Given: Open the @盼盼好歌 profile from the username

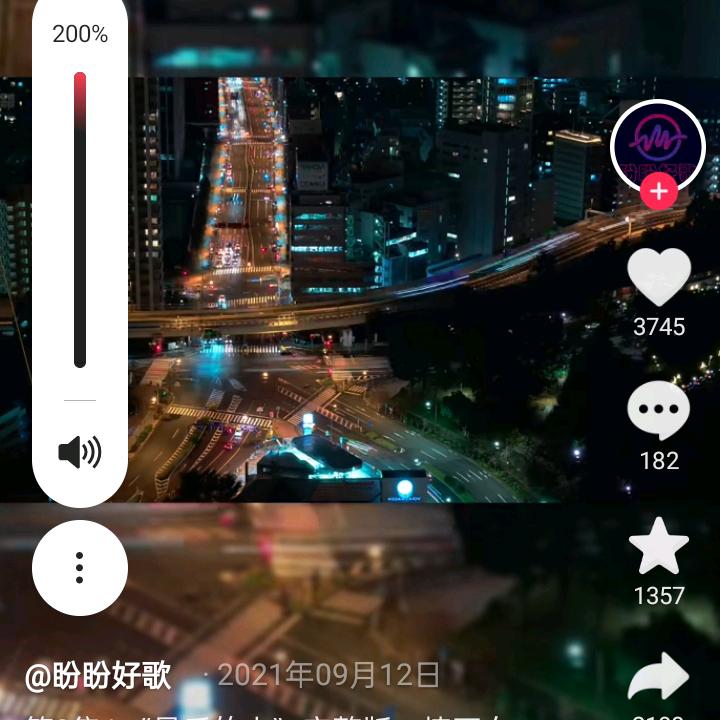Looking at the screenshot, I should click(x=98, y=676).
